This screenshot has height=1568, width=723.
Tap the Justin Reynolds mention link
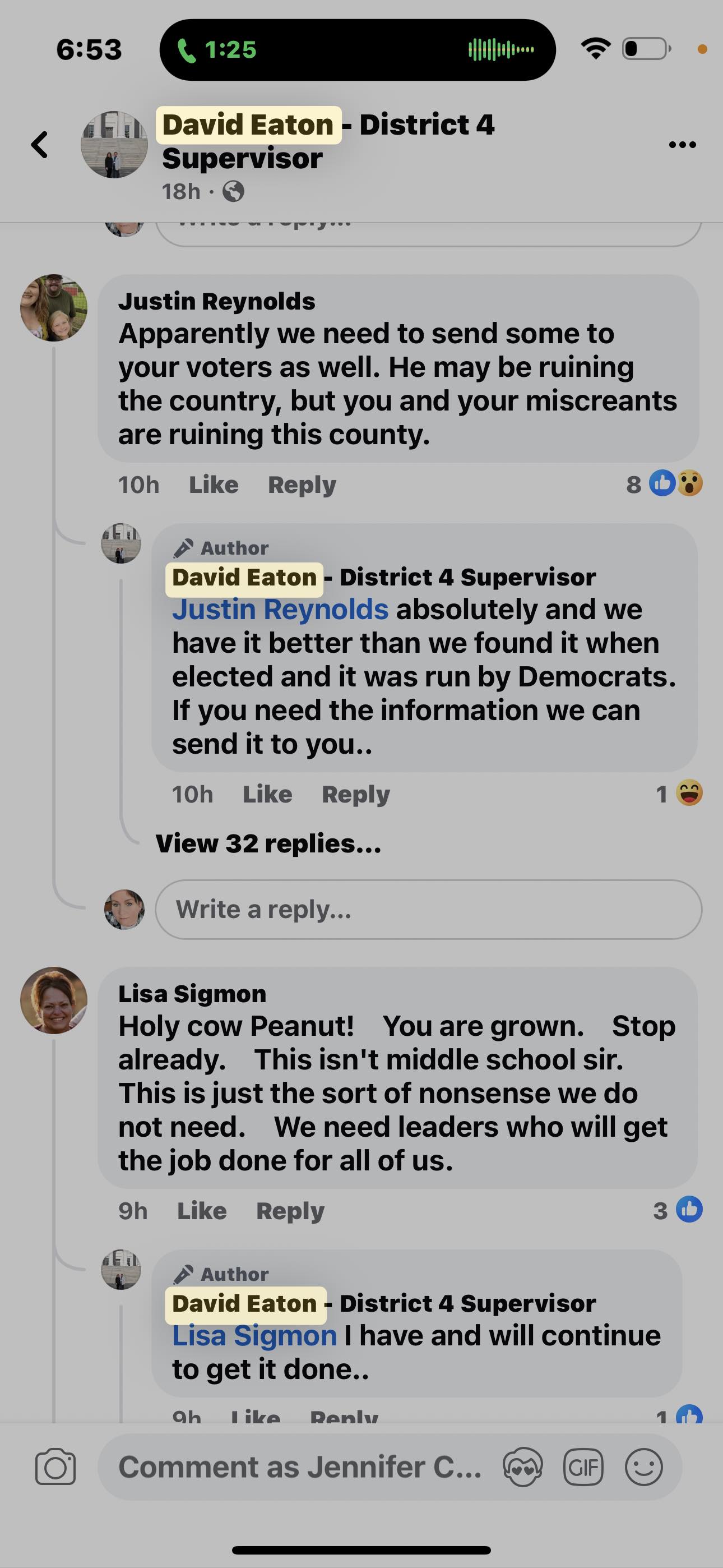tap(280, 609)
